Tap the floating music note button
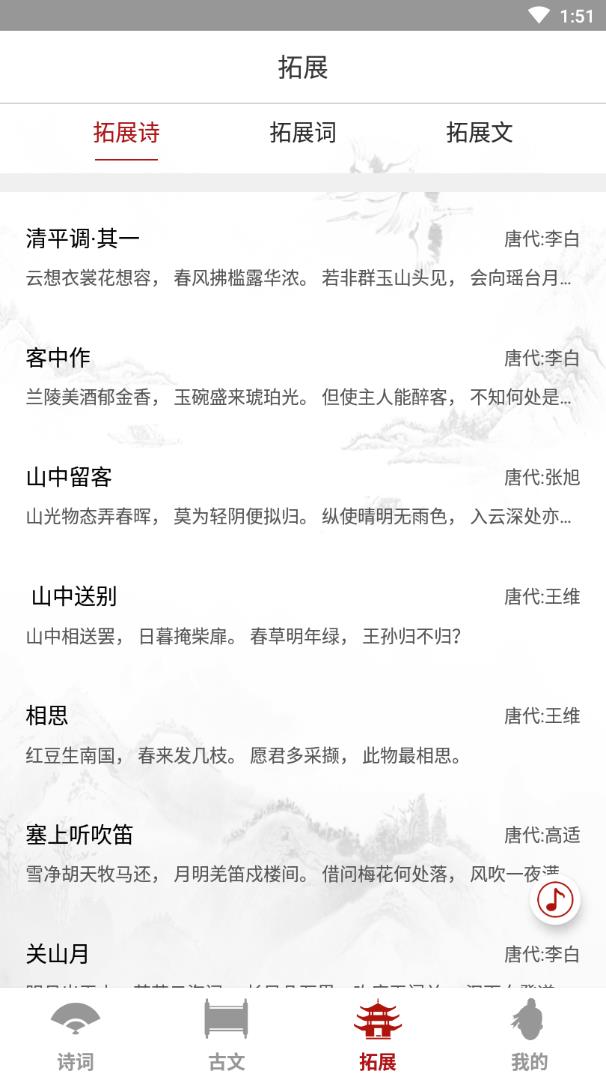 click(557, 900)
